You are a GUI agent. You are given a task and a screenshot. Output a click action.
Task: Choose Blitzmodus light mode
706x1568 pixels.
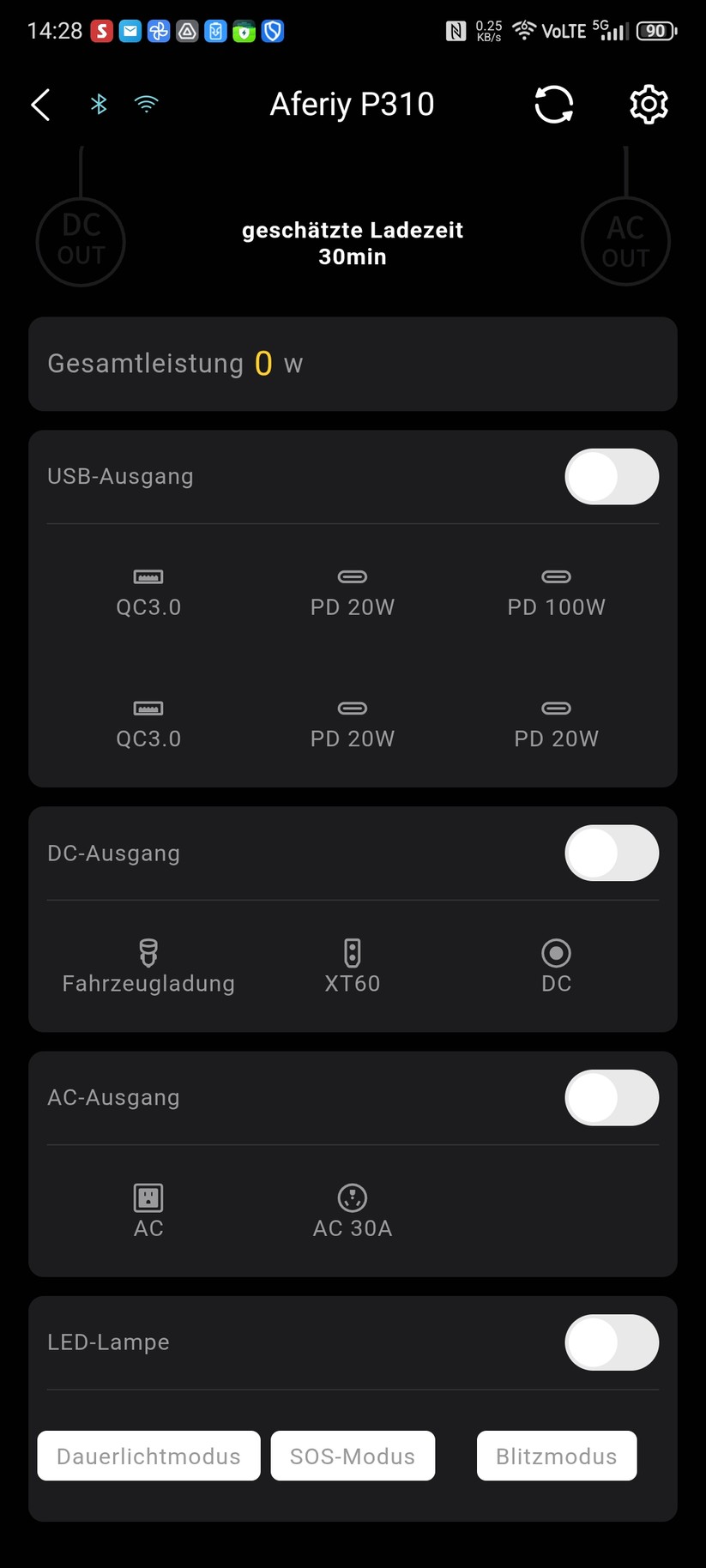click(557, 1456)
